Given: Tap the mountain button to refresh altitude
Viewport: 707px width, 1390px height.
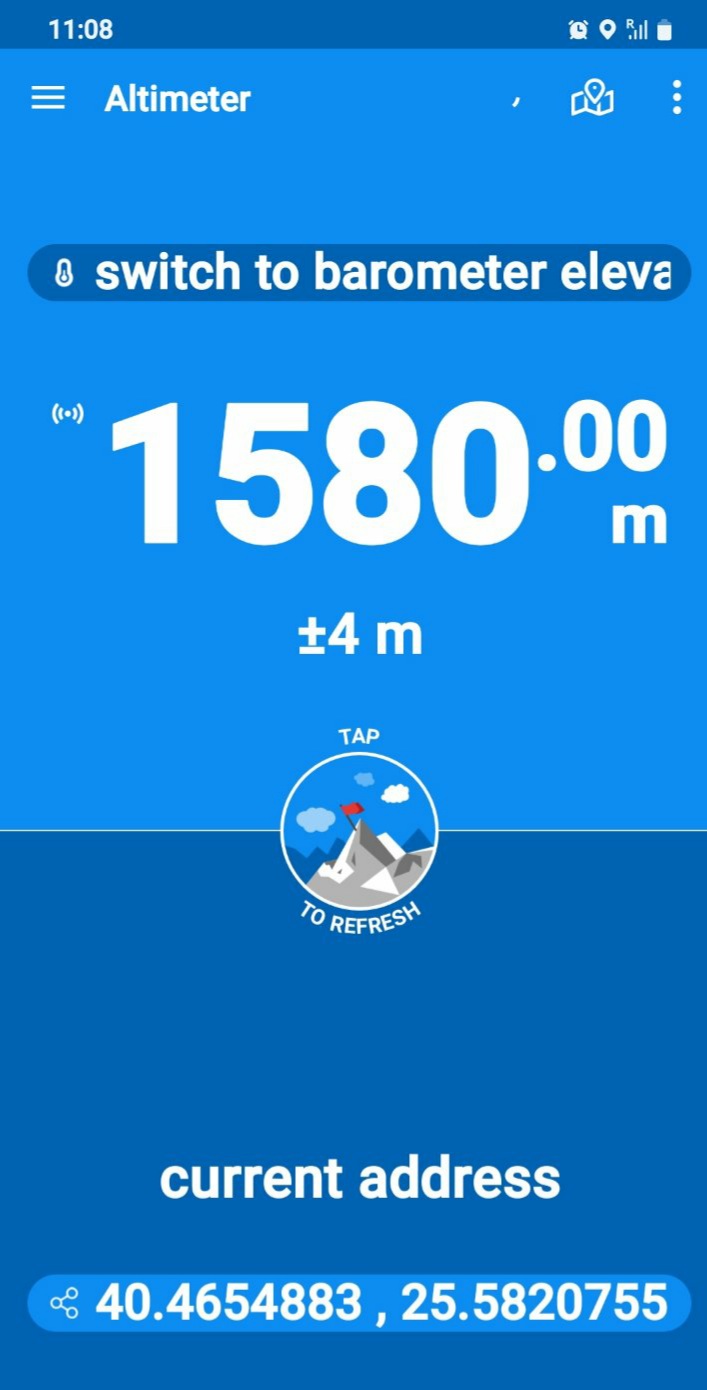Looking at the screenshot, I should pyautogui.click(x=359, y=832).
